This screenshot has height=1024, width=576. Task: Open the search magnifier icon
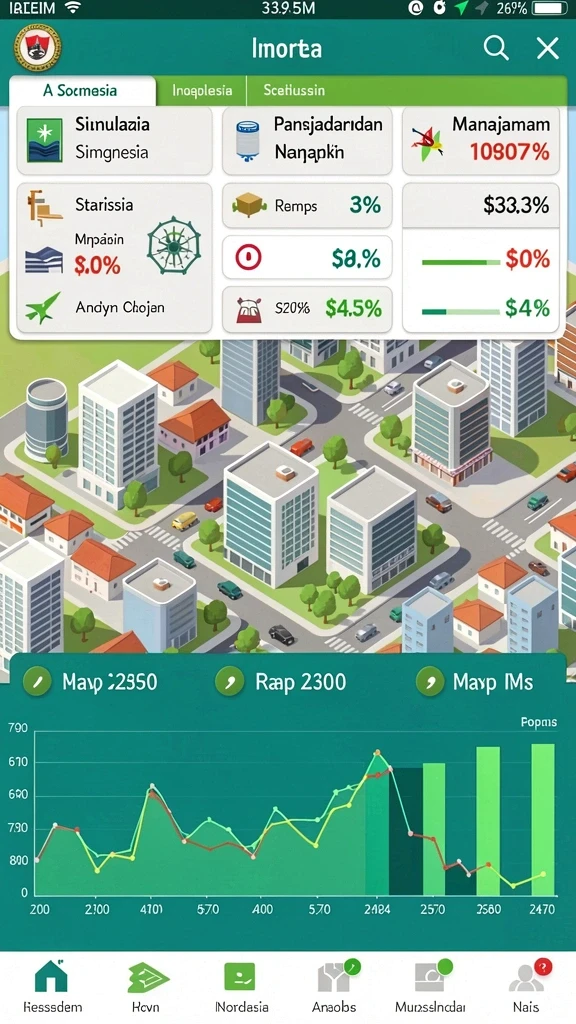pos(496,48)
